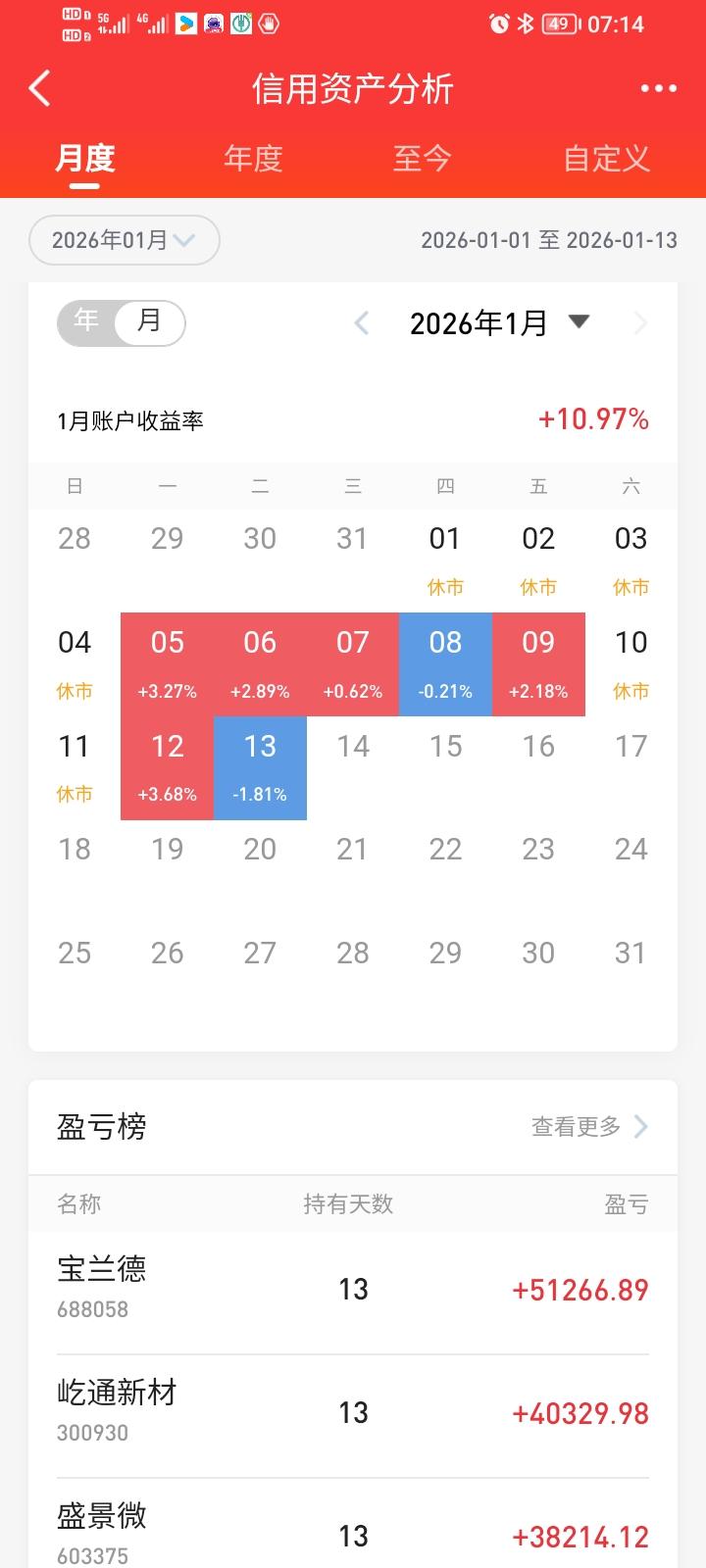The width and height of the screenshot is (706, 1568).
Task: Go to next month with right arrow
Action: (641, 322)
